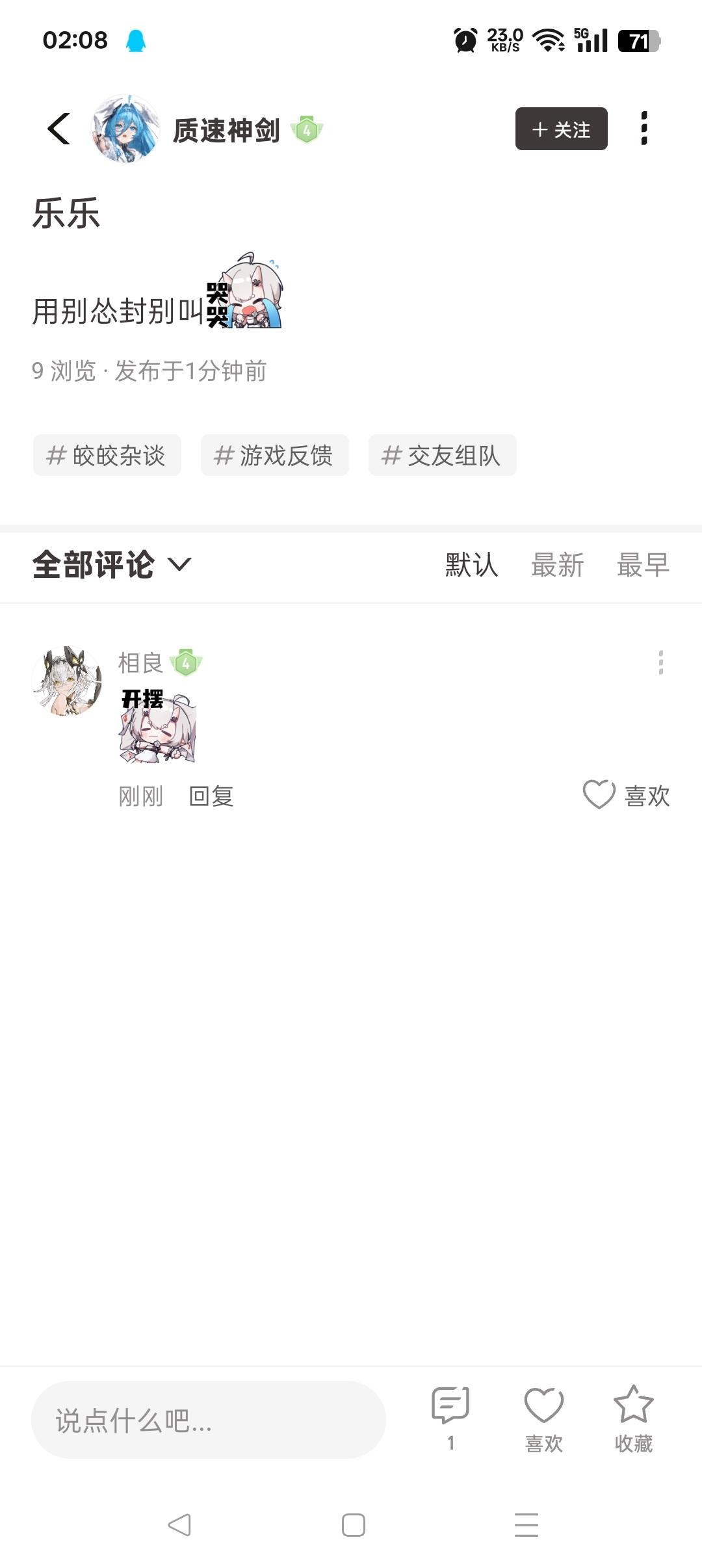Reply to 相良's comment via 回复
702x1568 pixels.
coord(211,796)
